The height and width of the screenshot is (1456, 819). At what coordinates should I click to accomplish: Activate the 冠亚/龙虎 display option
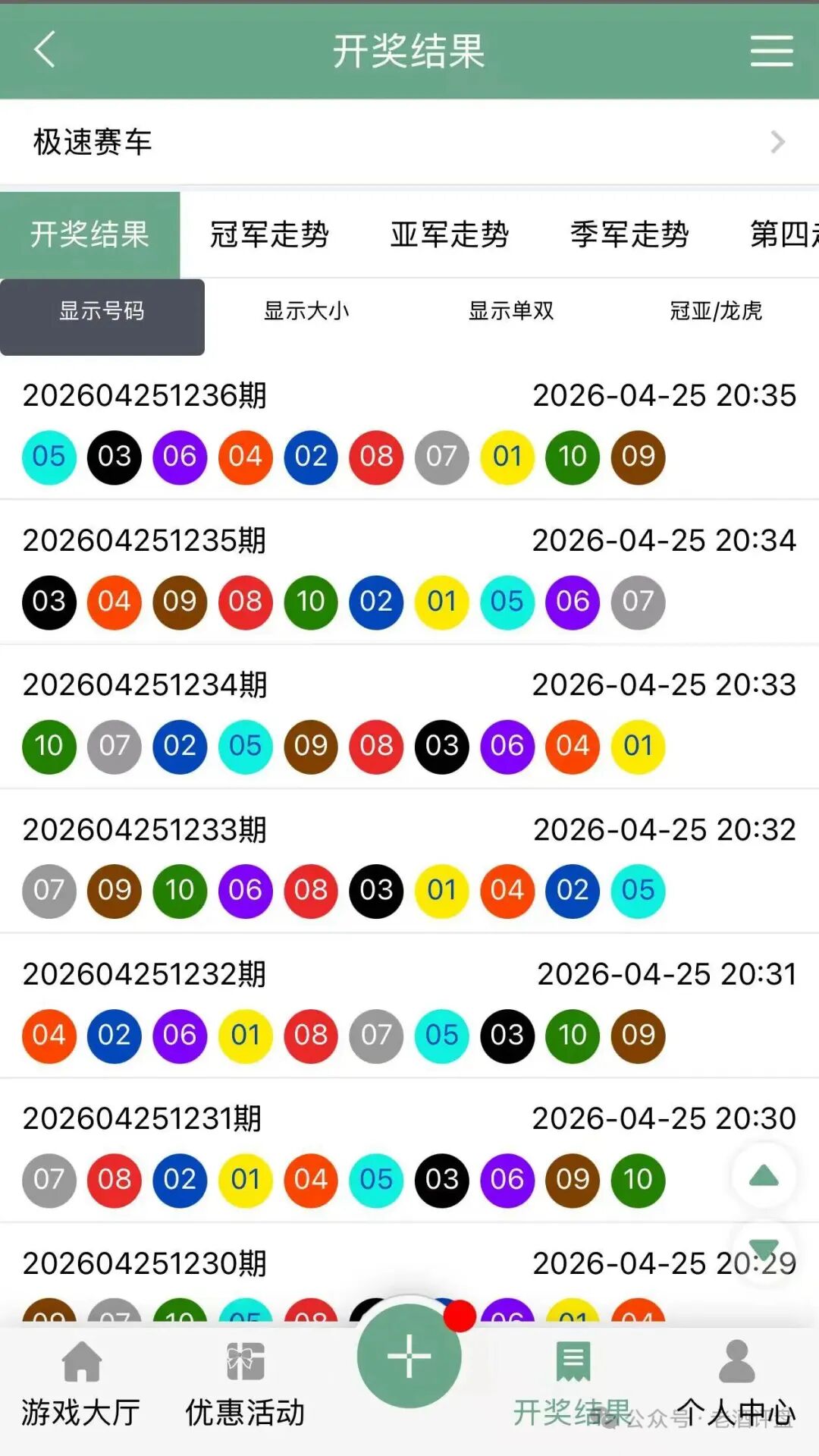pos(716,310)
